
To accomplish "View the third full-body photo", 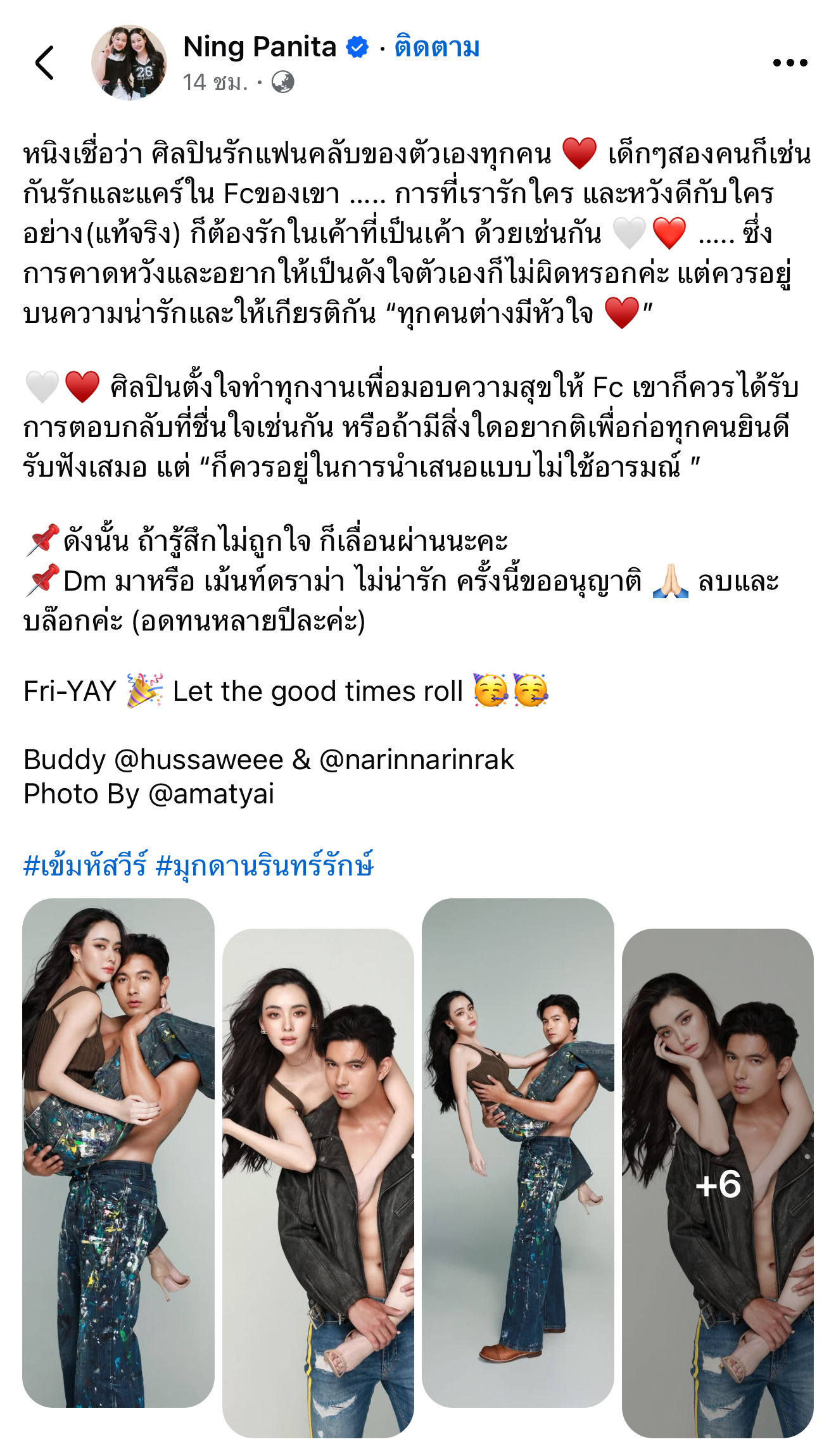I will pos(517,1152).
